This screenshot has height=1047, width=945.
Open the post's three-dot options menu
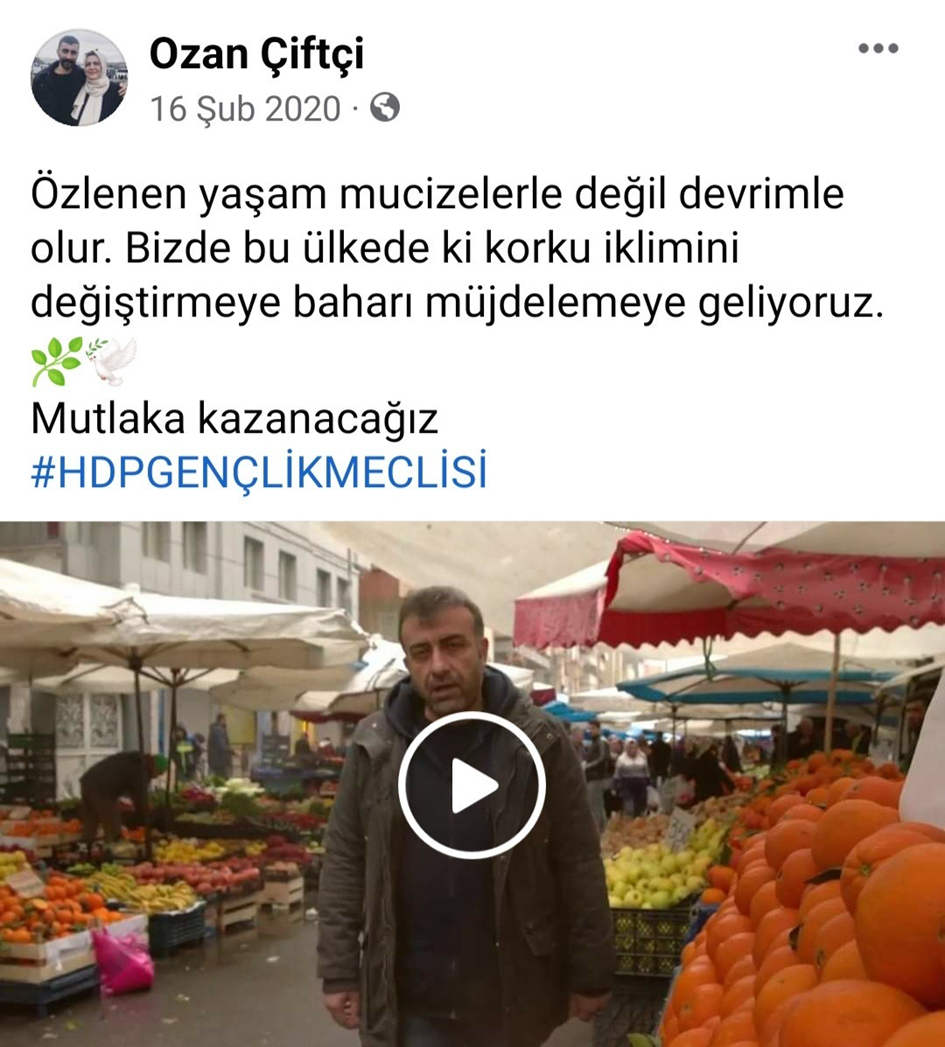(877, 48)
